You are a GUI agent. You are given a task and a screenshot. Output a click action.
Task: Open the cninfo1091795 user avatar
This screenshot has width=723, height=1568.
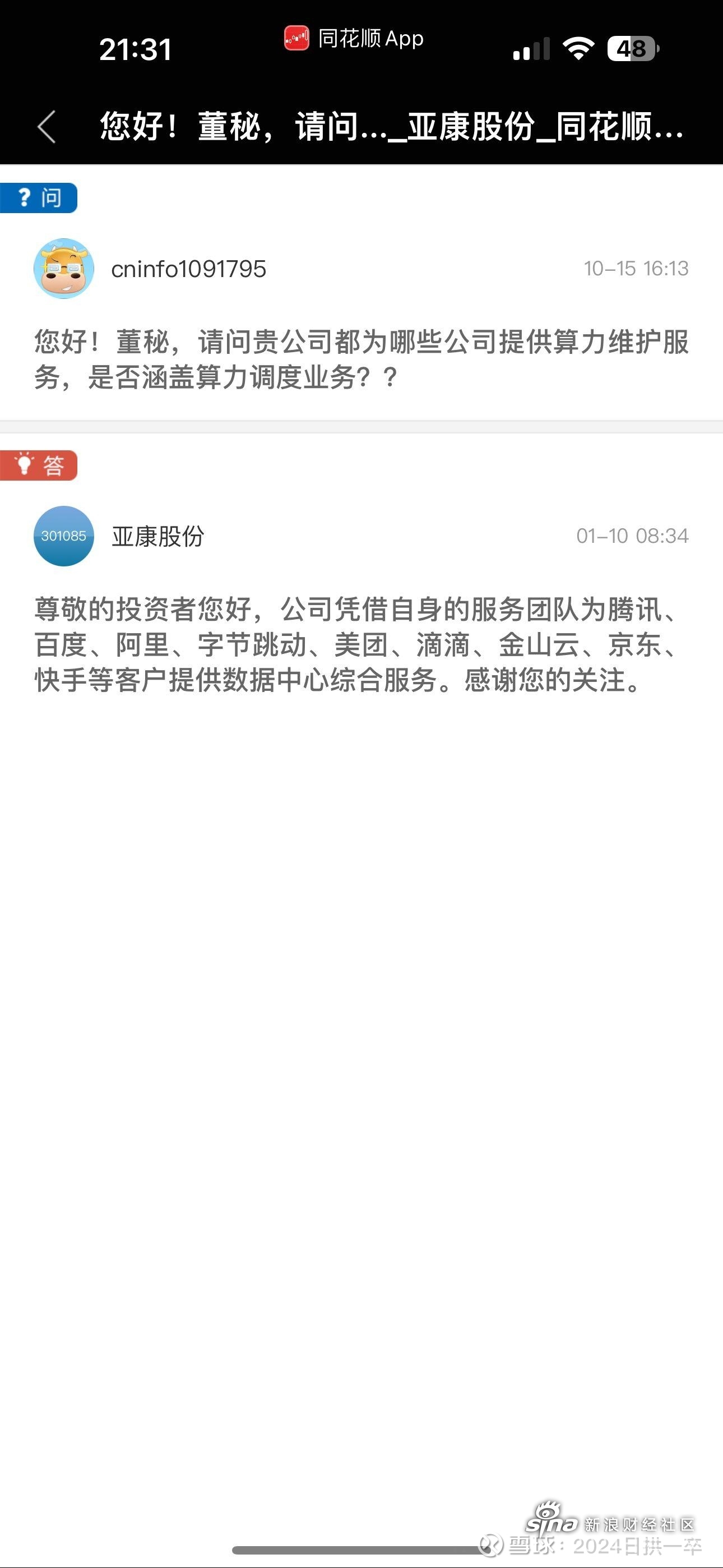click(64, 269)
